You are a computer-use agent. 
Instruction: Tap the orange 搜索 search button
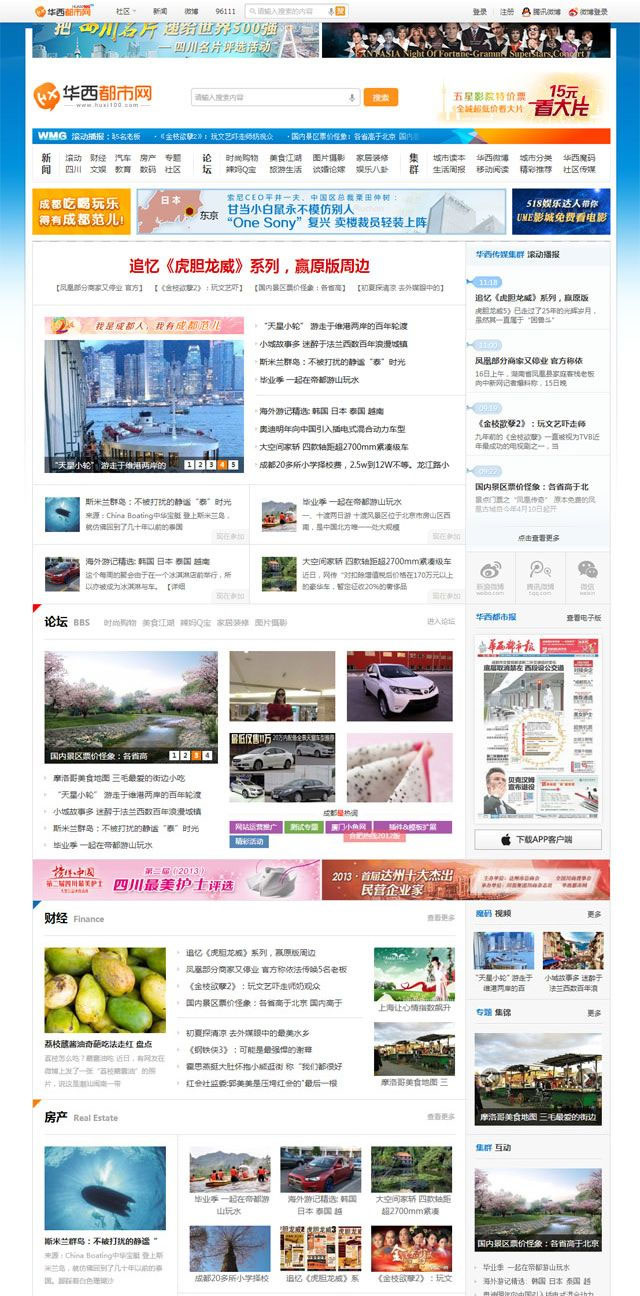(380, 98)
